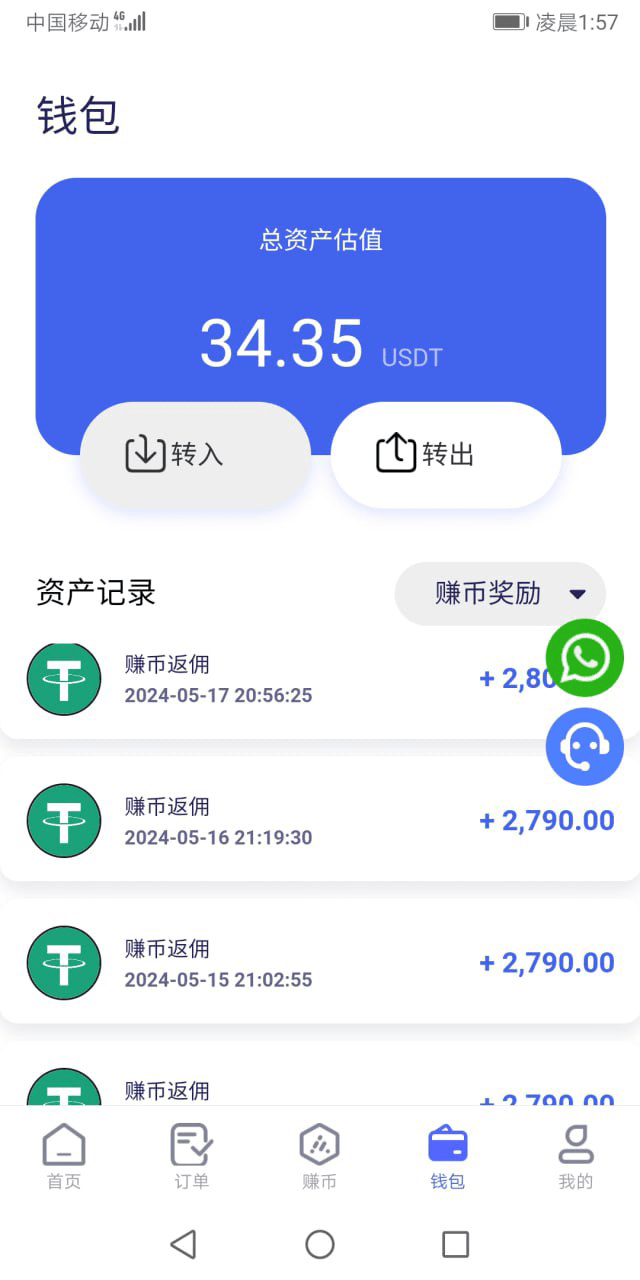Expand the 赚币奖励 filter dropdown
Screen dimensions: 640x1280
click(500, 593)
